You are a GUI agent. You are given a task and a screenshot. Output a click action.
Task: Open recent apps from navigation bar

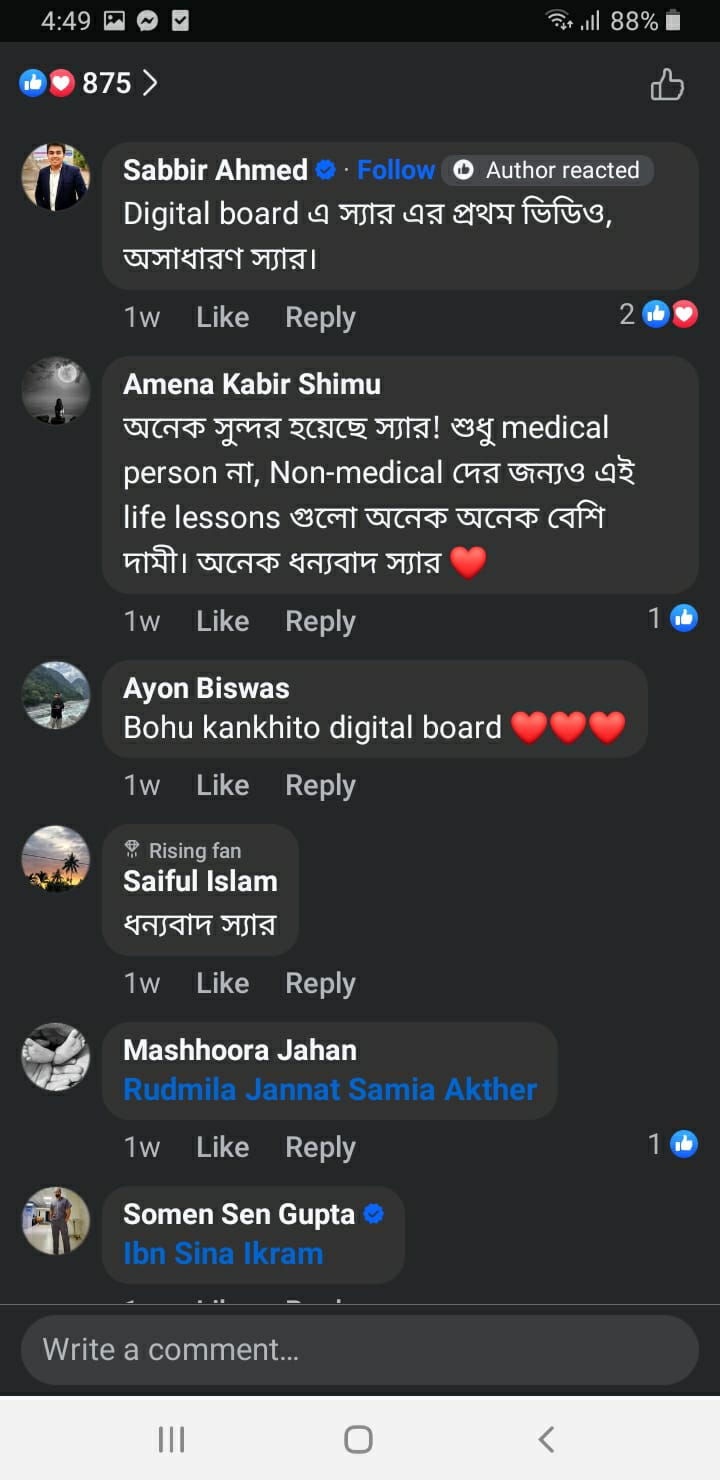(171, 1439)
